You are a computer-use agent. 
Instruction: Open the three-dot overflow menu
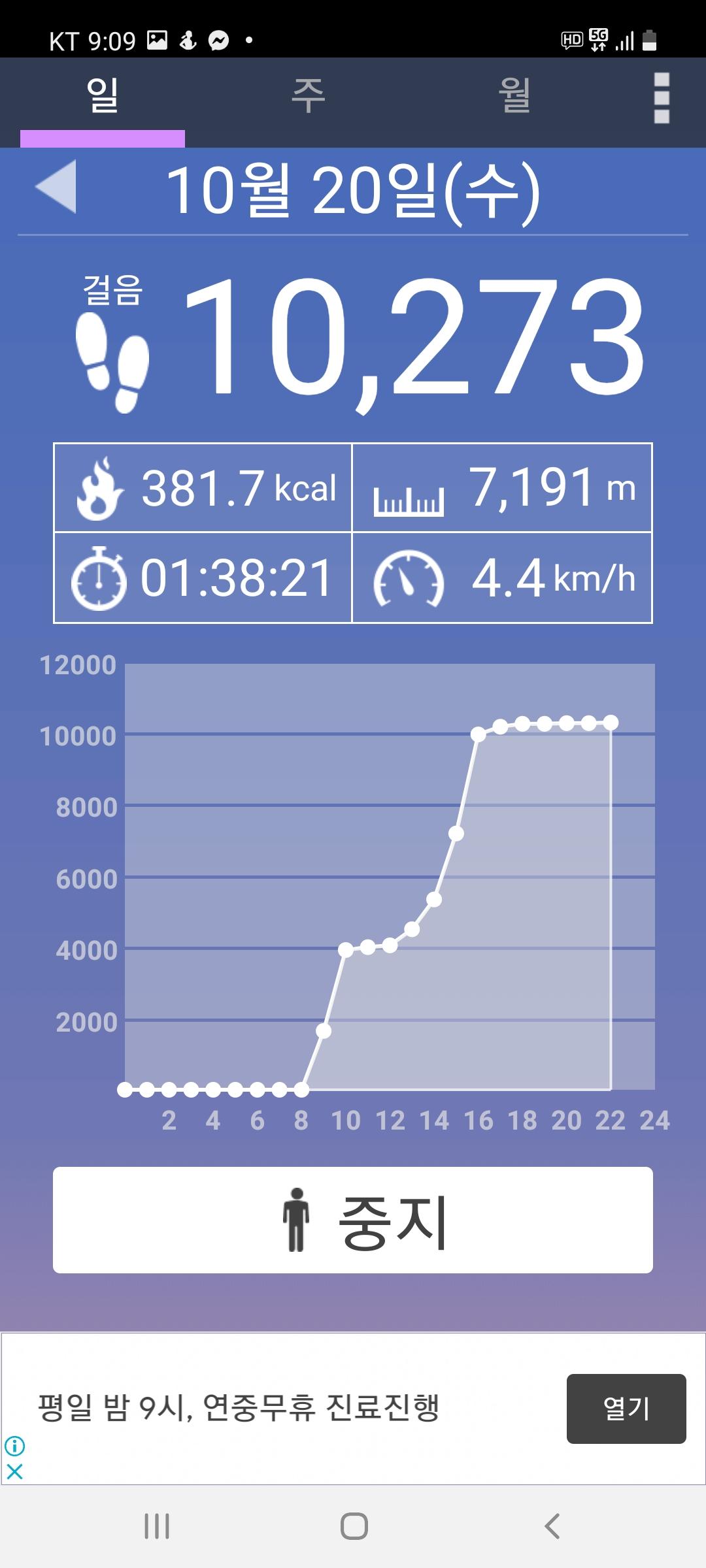click(662, 98)
